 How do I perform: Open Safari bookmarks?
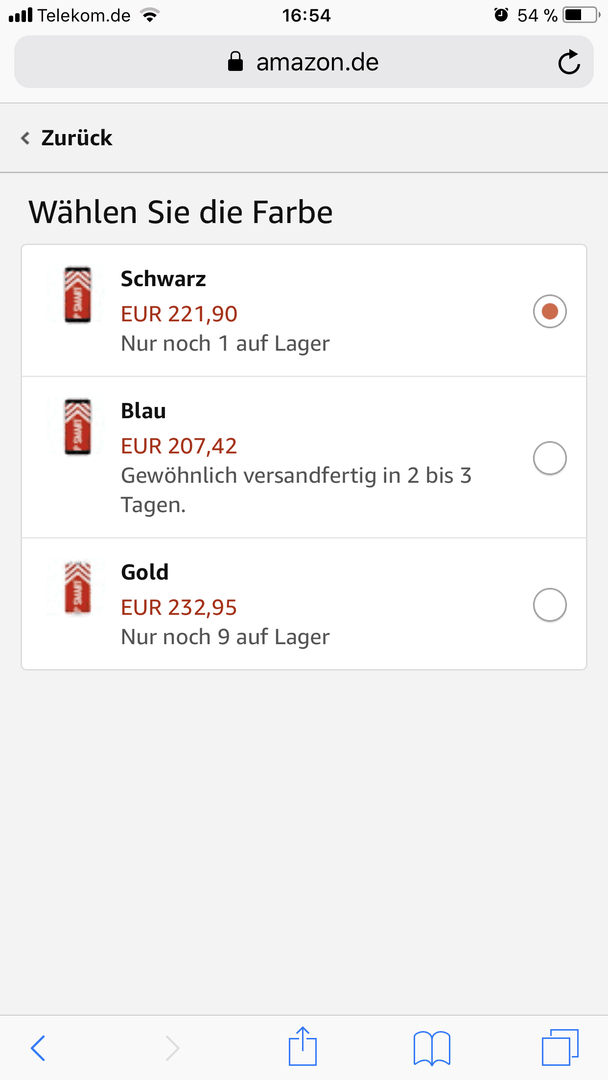432,1048
